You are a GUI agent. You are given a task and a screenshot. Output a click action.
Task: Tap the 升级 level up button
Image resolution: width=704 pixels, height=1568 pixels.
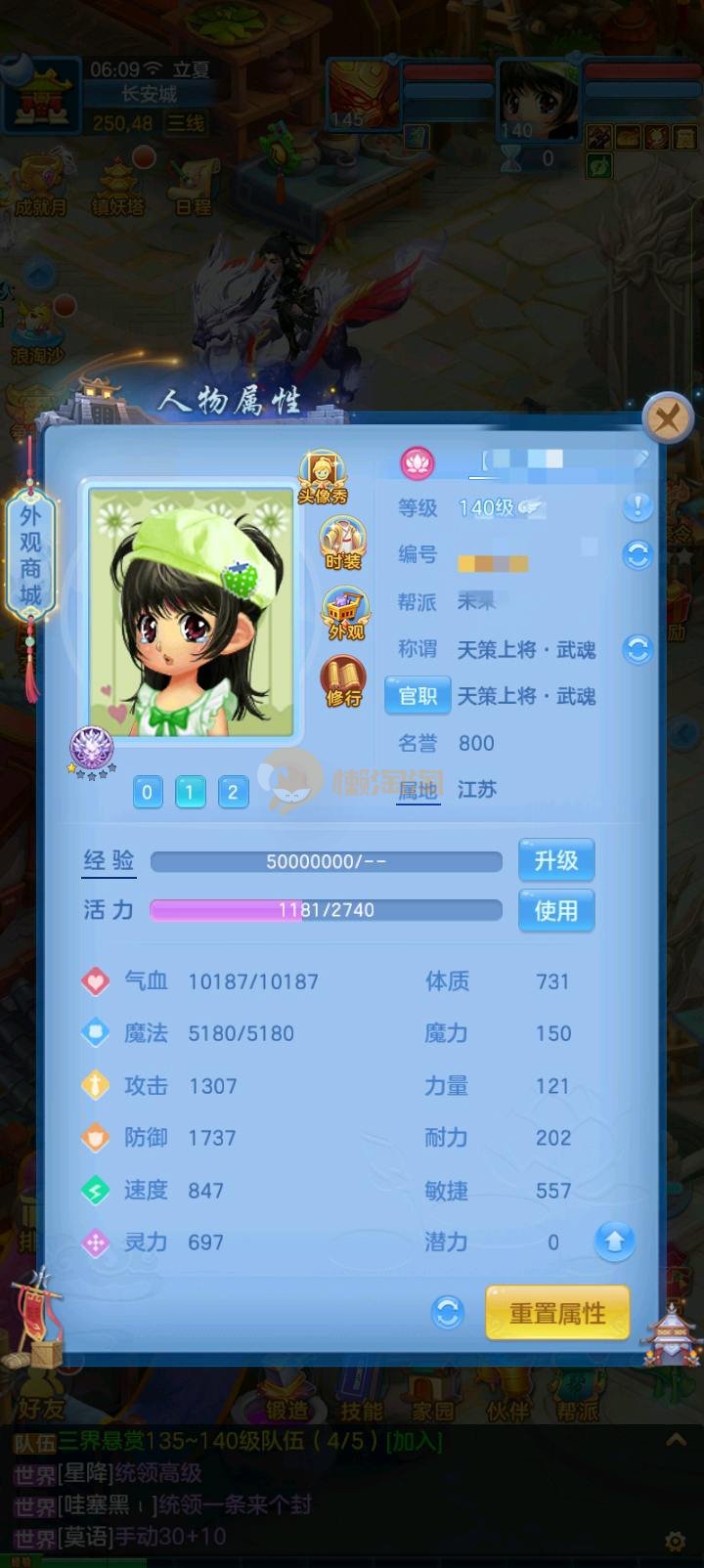pos(555,861)
